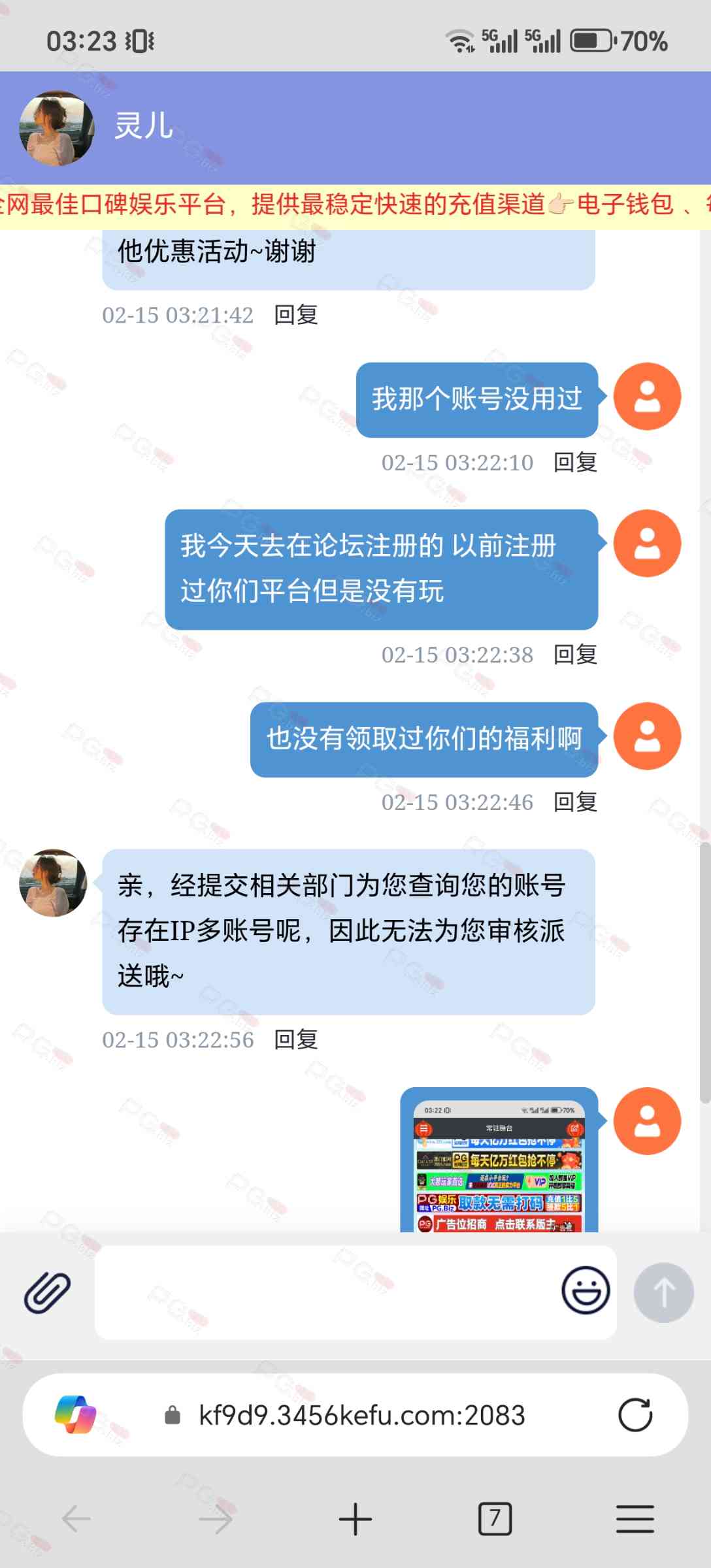
Task: Reply to message sent at 03:22:38
Action: [x=575, y=655]
